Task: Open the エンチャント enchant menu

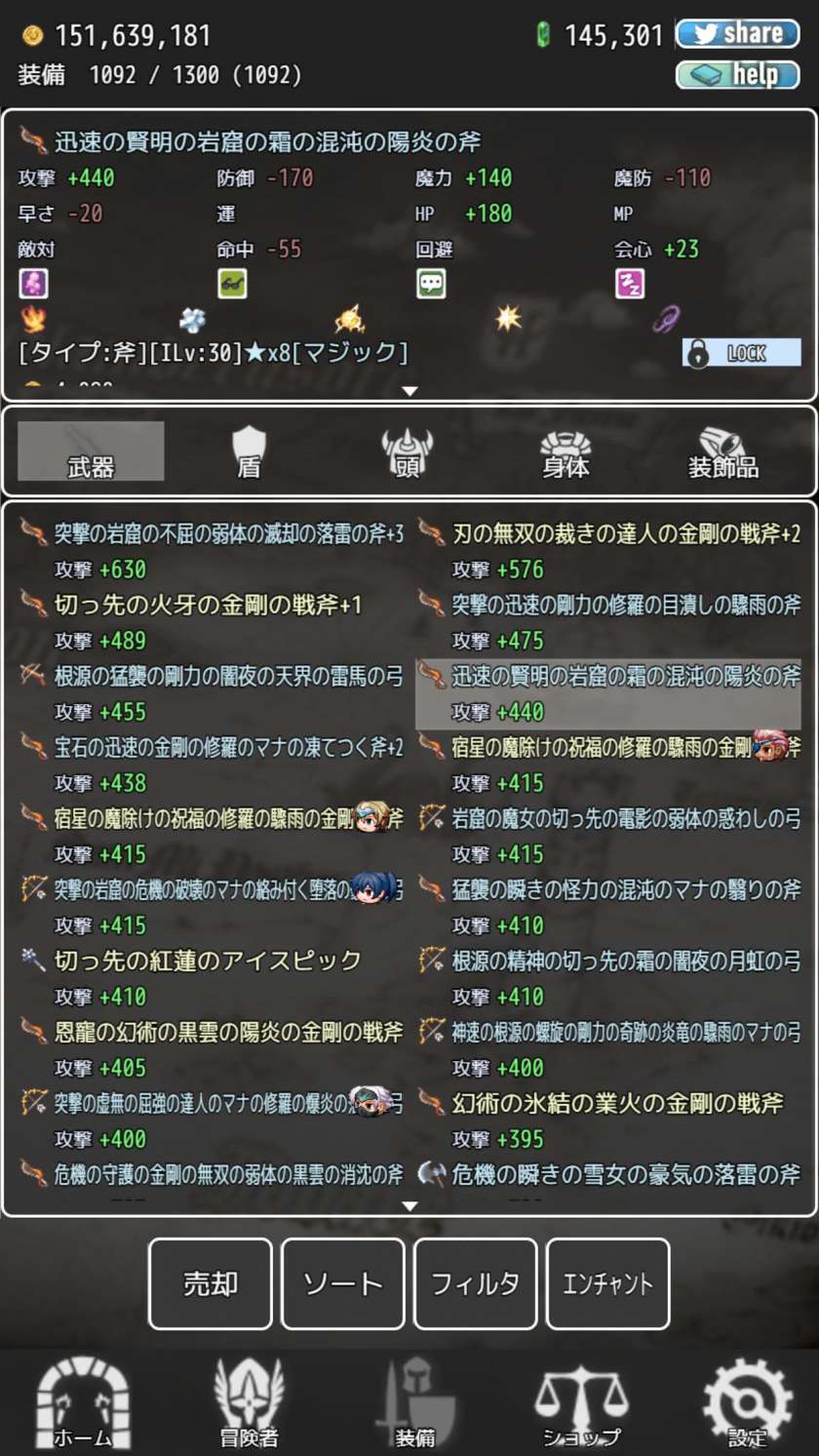Action: (608, 1283)
